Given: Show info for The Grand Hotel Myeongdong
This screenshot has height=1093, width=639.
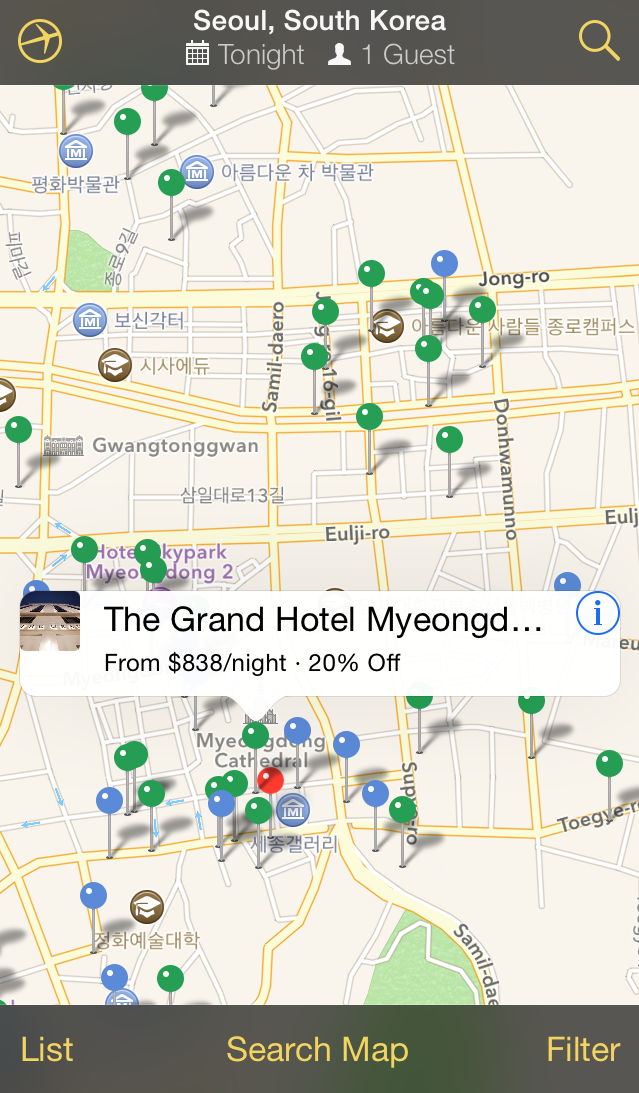Looking at the screenshot, I should [598, 614].
